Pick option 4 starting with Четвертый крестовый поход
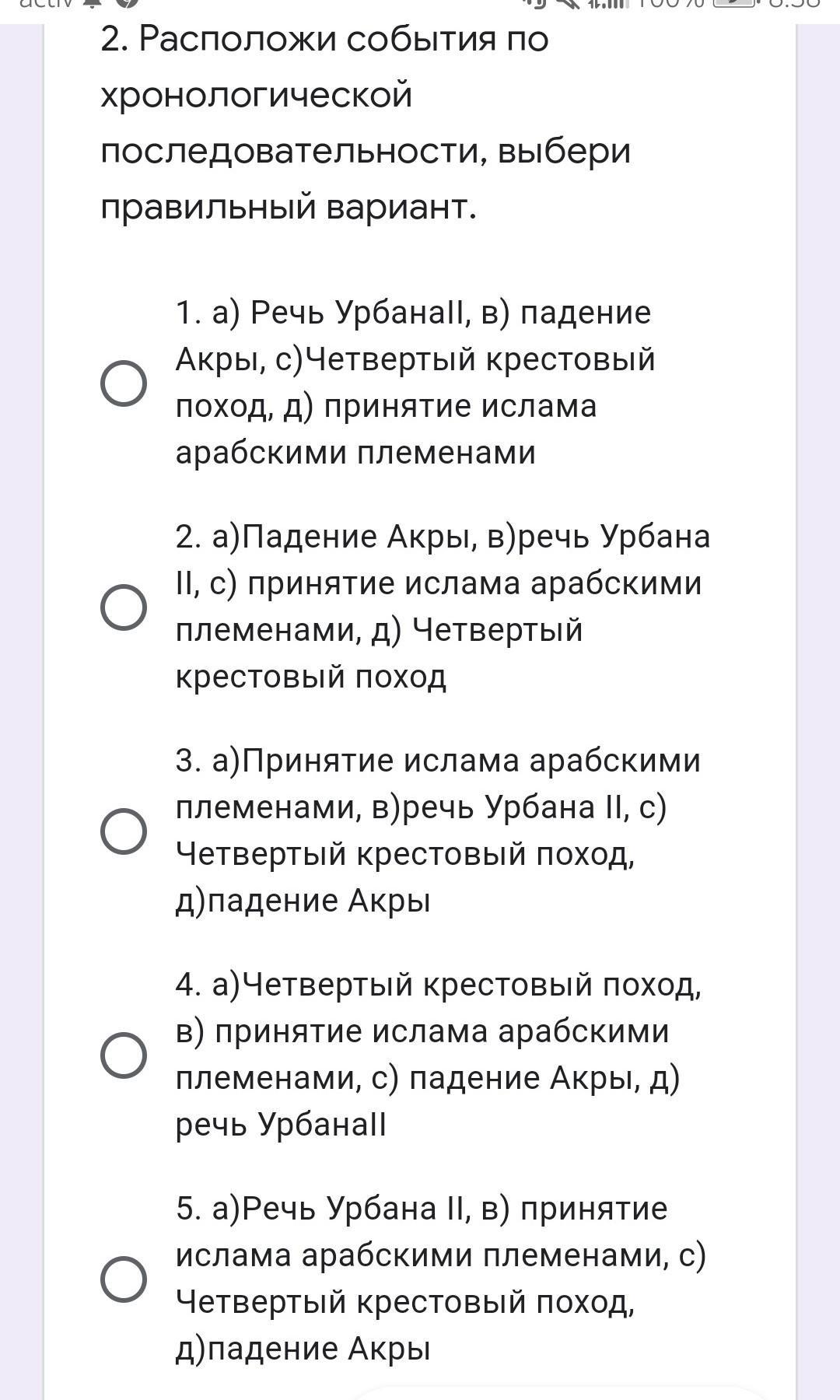The width and height of the screenshot is (840, 1400). tap(124, 1055)
